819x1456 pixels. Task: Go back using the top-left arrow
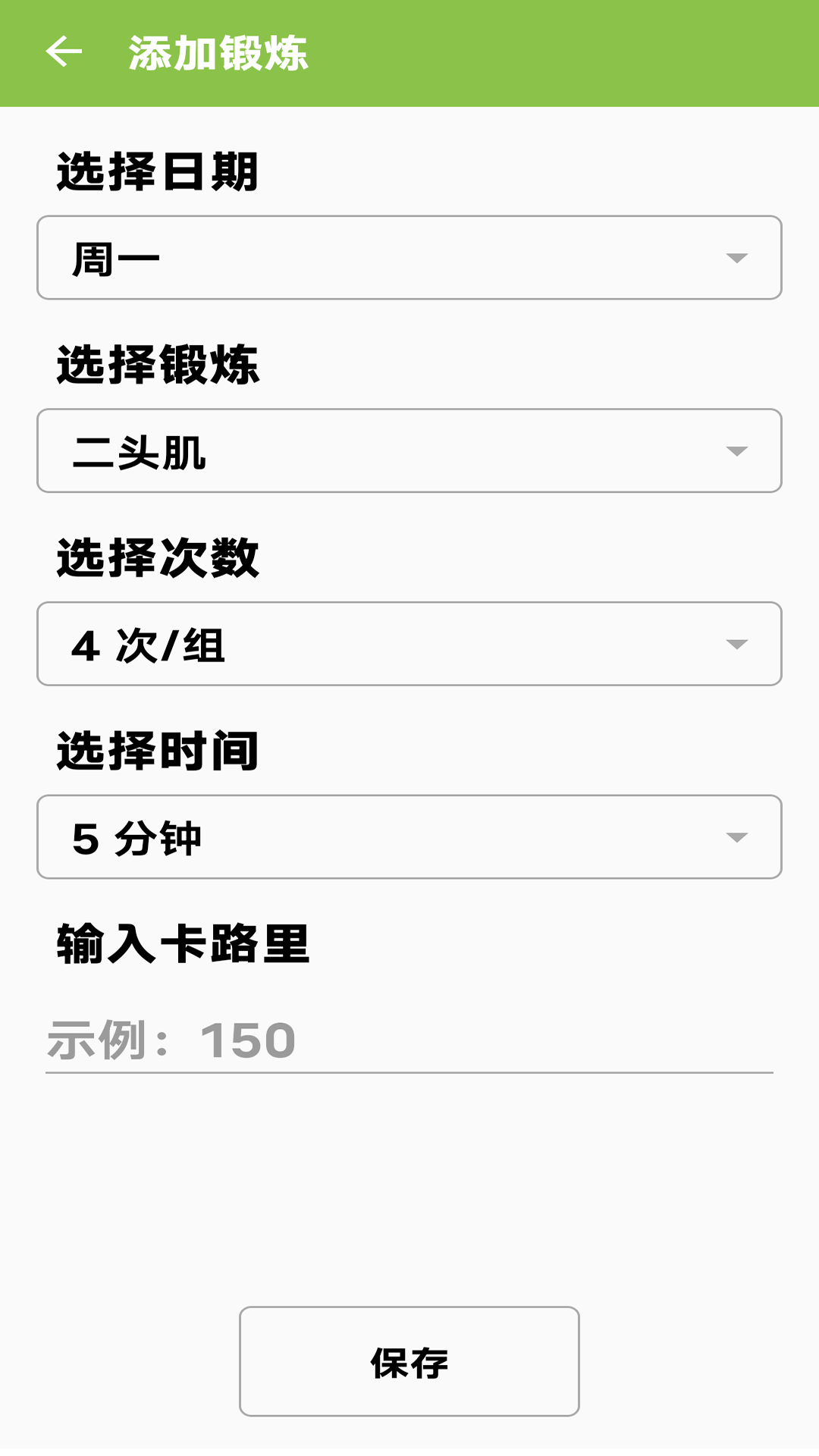tap(64, 52)
